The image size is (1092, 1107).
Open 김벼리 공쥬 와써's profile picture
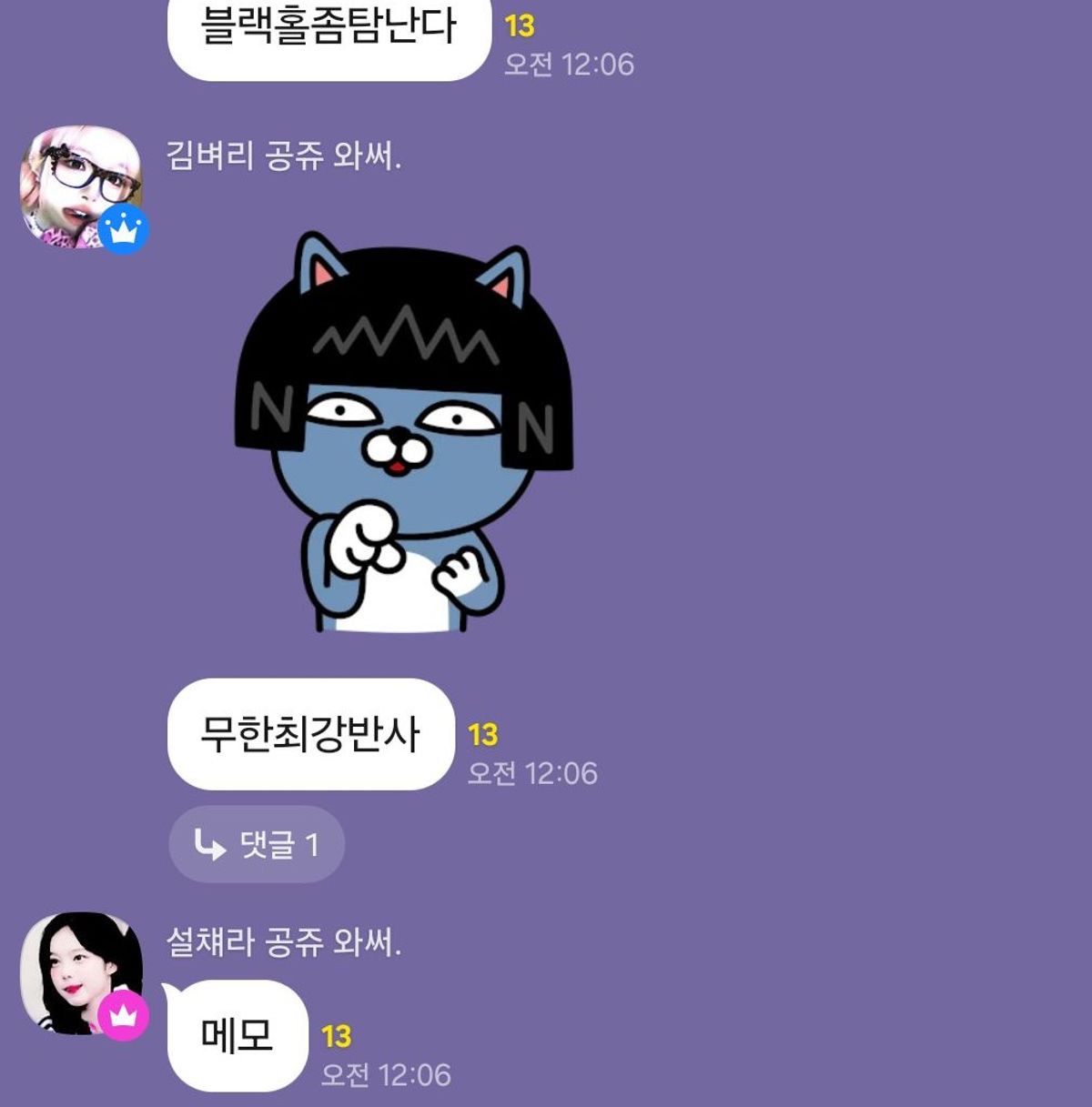click(x=80, y=186)
